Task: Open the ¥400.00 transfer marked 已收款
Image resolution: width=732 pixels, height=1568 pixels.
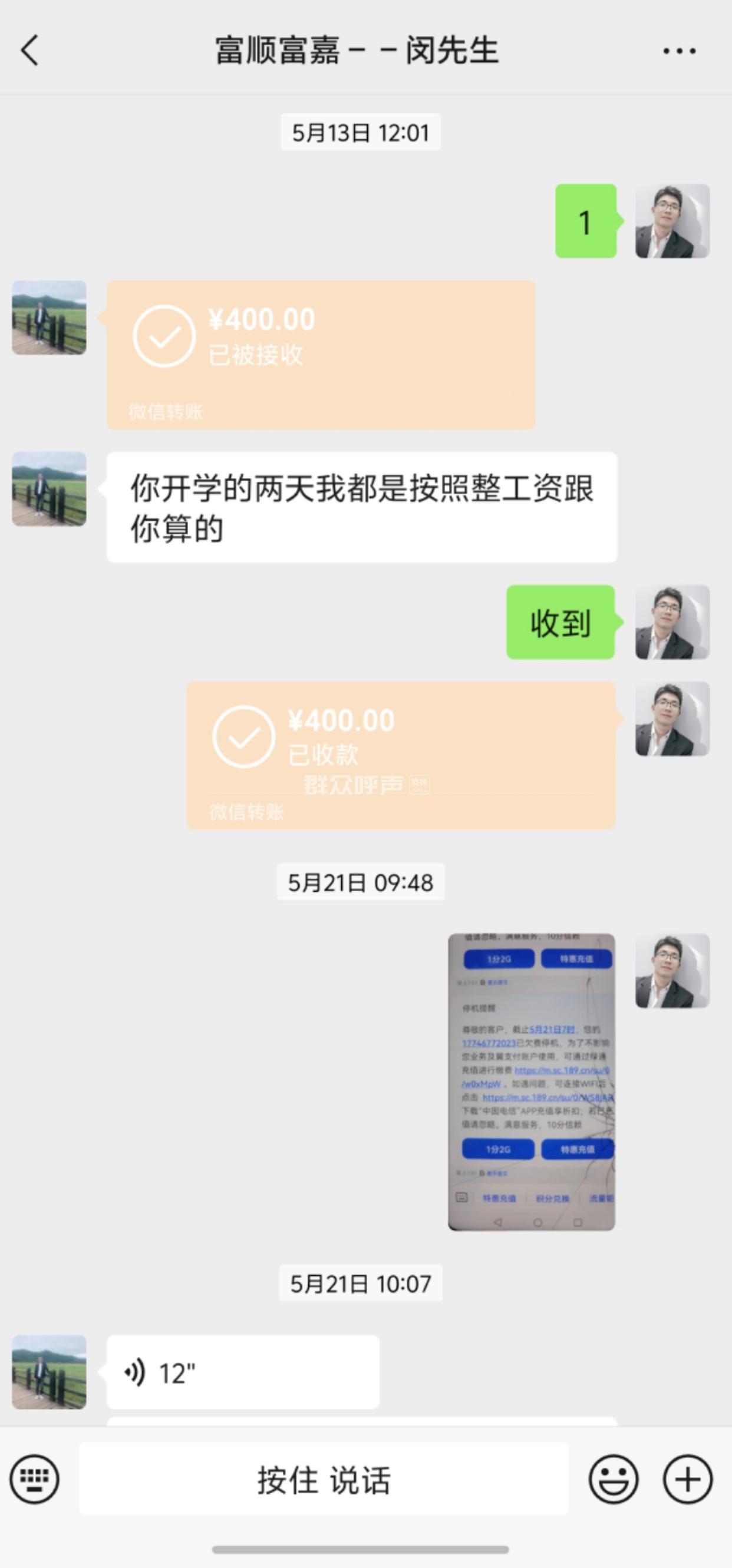Action: [400, 755]
